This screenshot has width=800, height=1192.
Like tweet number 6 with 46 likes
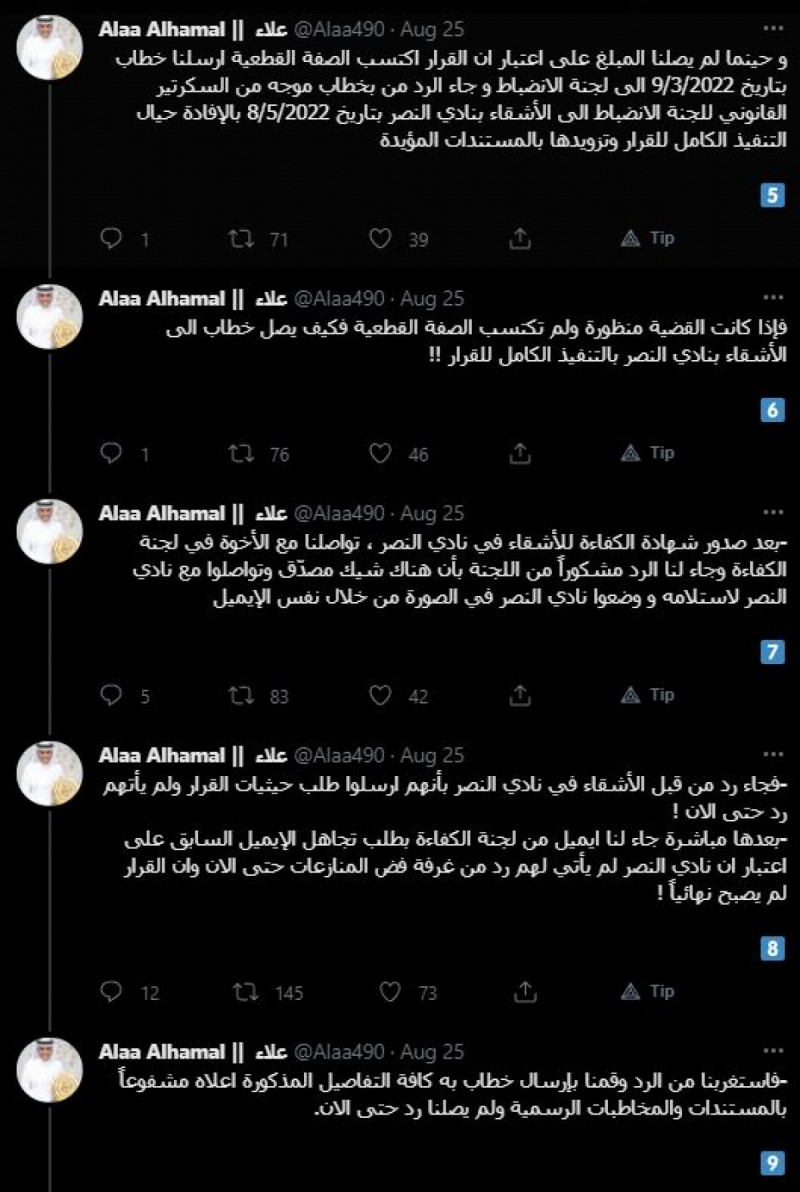pyautogui.click(x=380, y=453)
